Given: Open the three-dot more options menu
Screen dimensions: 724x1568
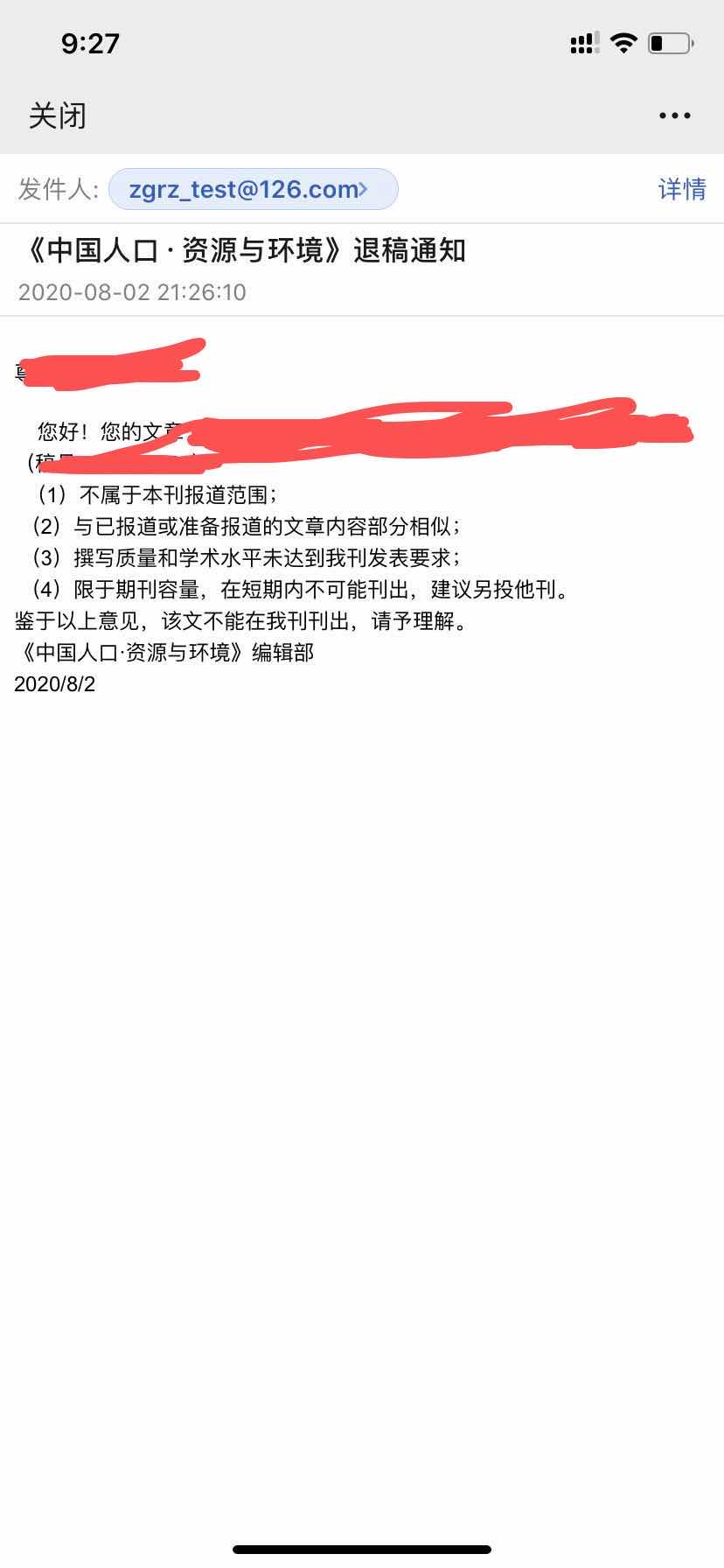Looking at the screenshot, I should (674, 115).
